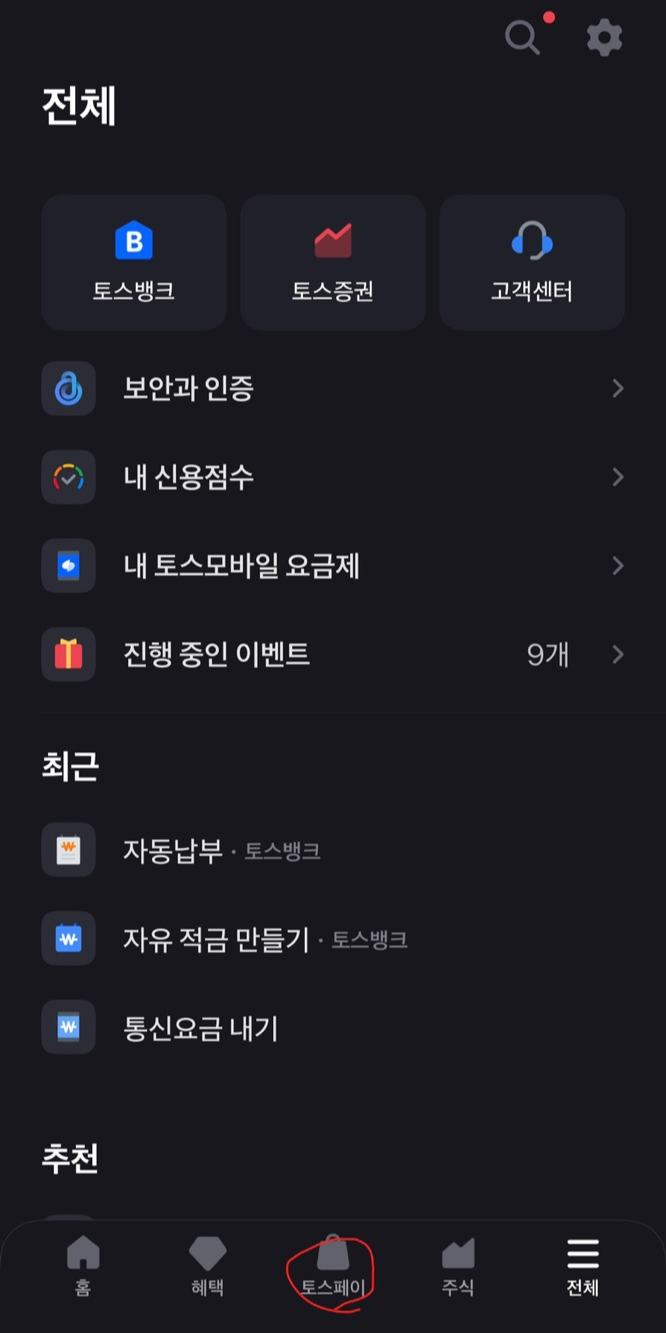Switch to the 토스페이 tab
Image resolution: width=666 pixels, height=1333 pixels.
point(333,1267)
